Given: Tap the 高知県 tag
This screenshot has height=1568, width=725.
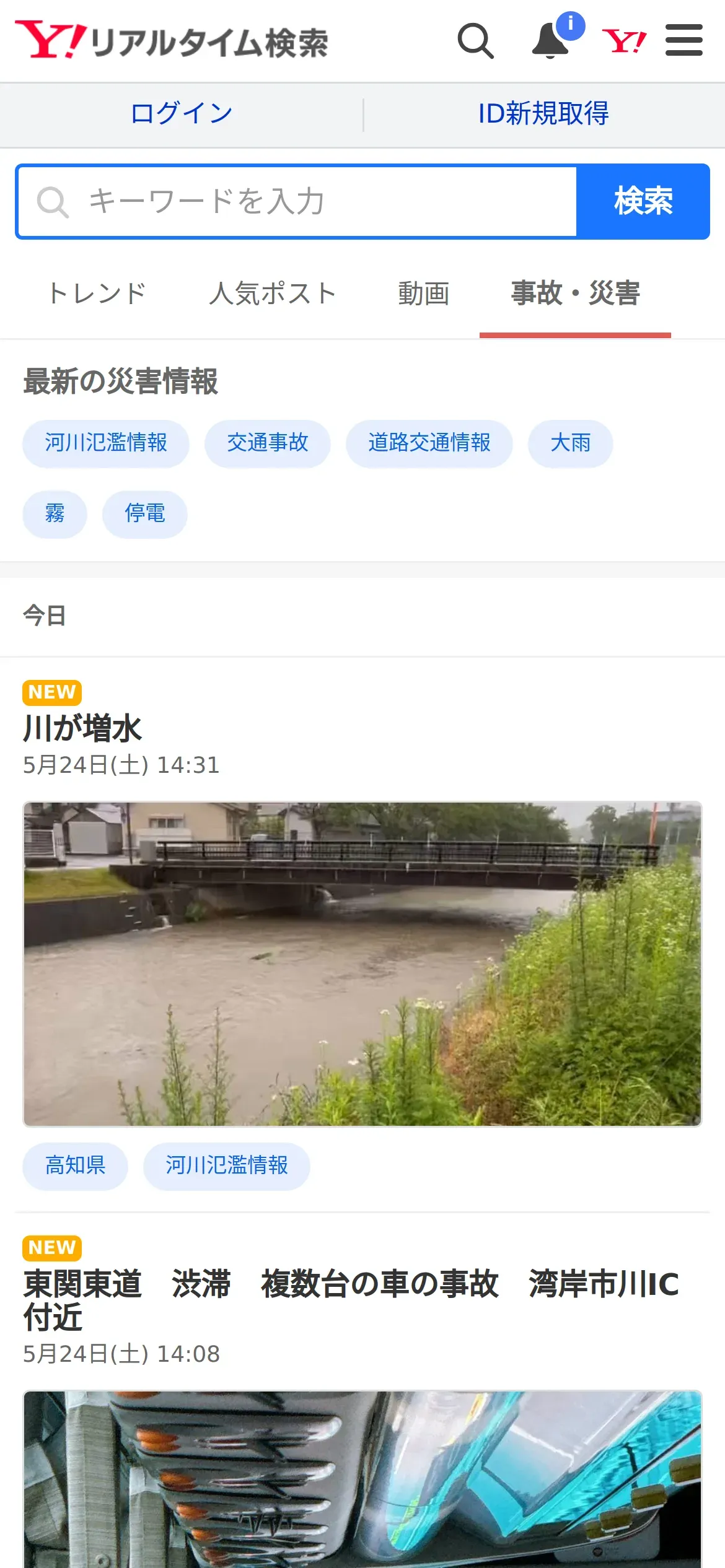Looking at the screenshot, I should pyautogui.click(x=75, y=1166).
